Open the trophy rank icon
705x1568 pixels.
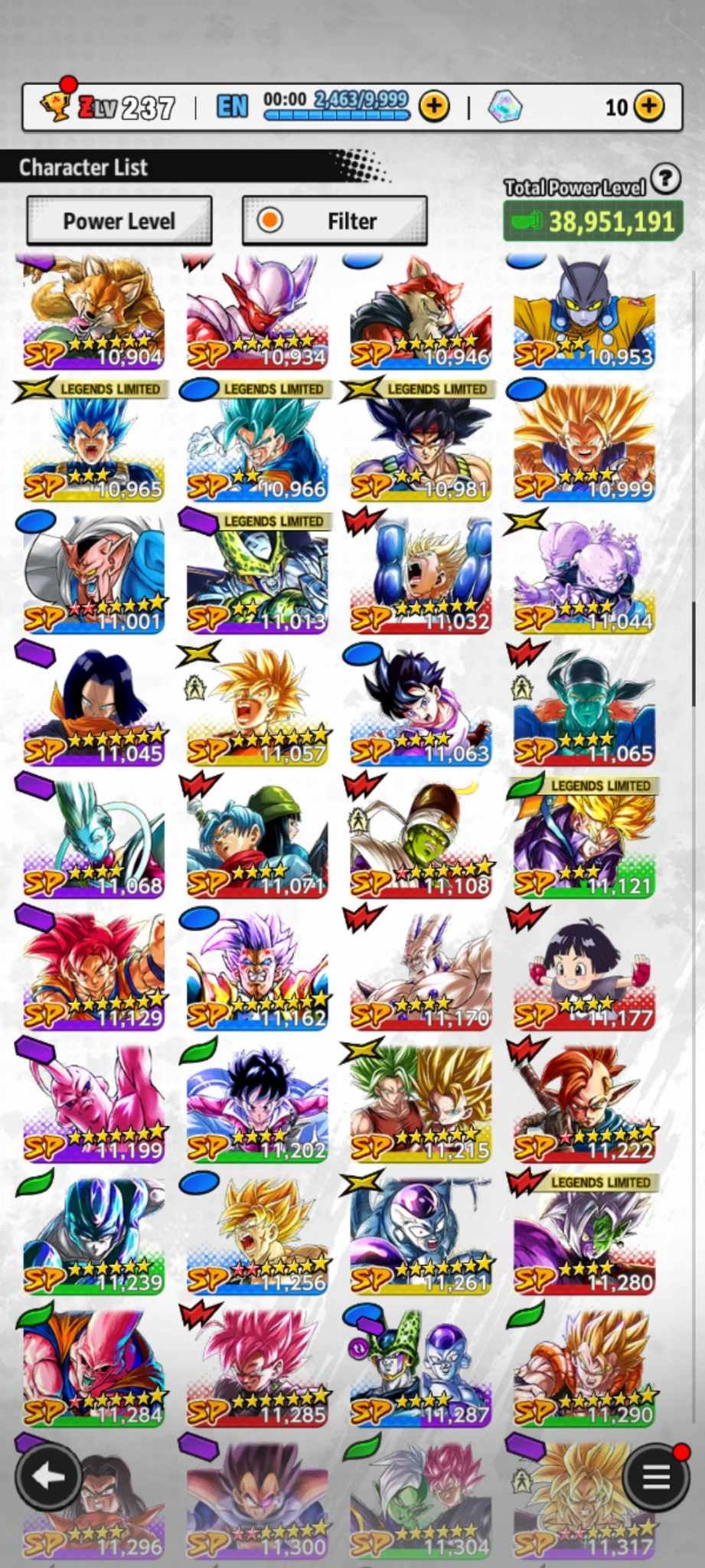click(x=55, y=106)
